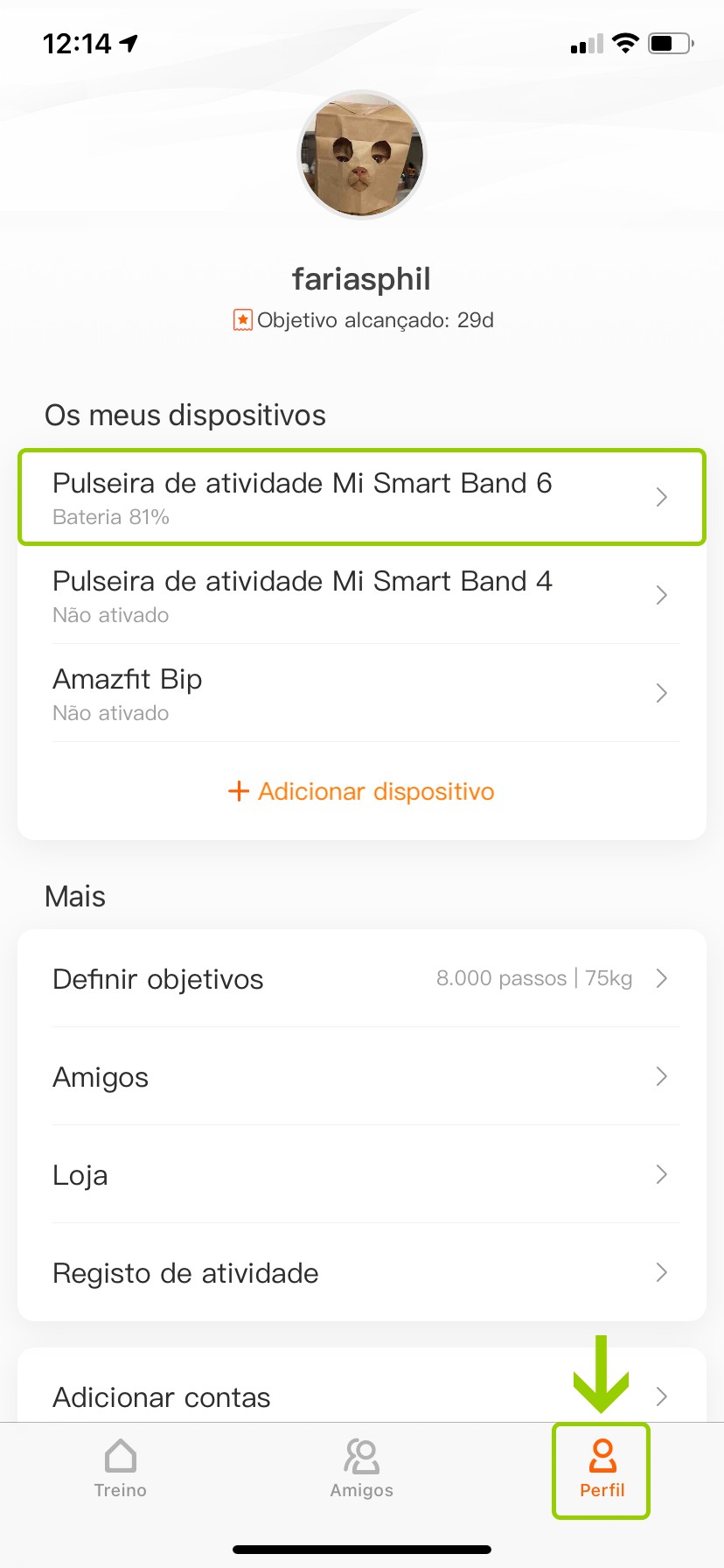This screenshot has height=1568, width=724.
Task: Switch to the Treino tab
Action: pyautogui.click(x=121, y=1470)
